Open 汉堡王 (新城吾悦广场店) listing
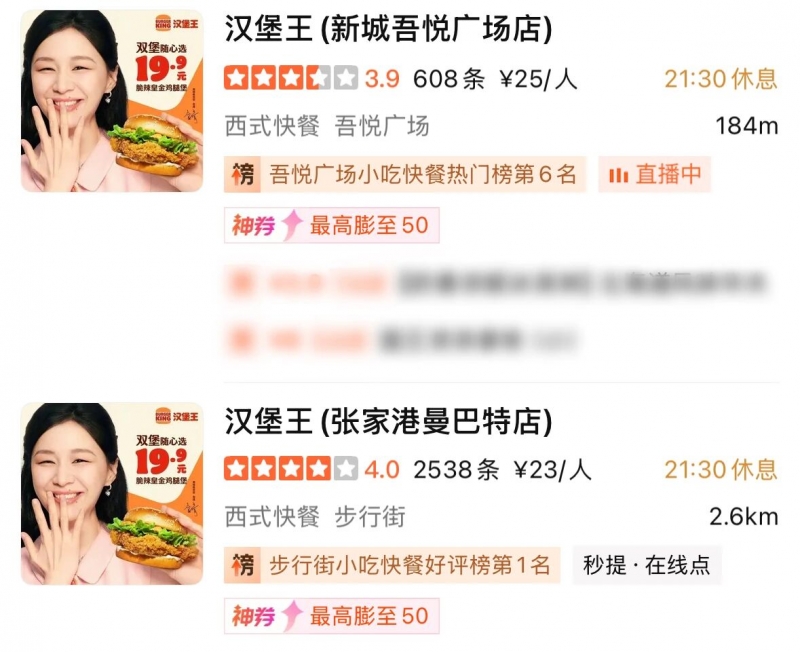 [388, 30]
